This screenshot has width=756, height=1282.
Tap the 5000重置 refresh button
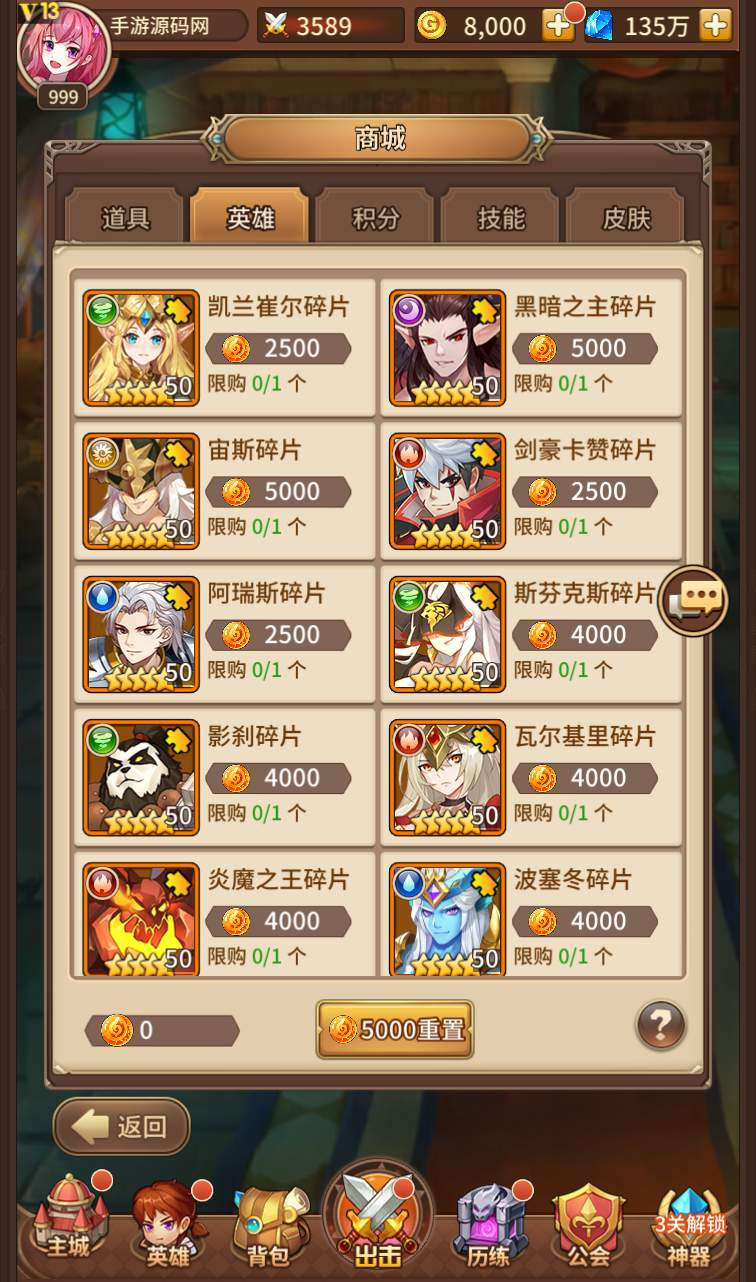[395, 1029]
